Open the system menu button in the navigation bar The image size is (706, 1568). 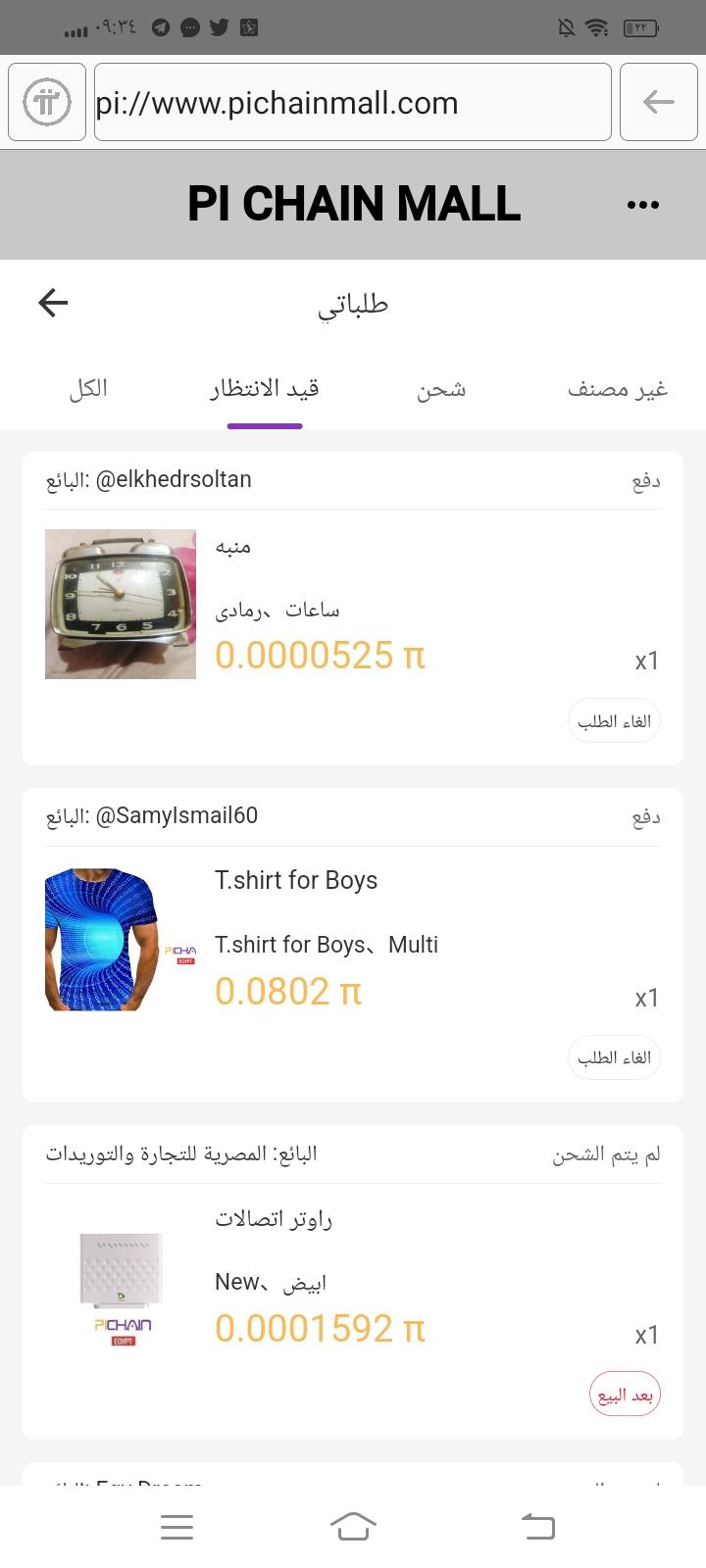[x=176, y=1526]
